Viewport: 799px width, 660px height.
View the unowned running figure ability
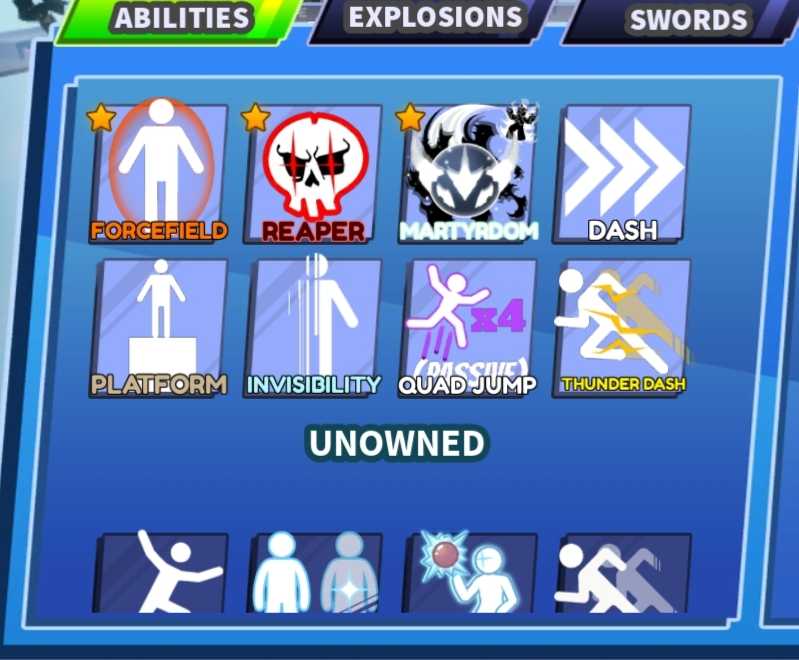point(624,572)
